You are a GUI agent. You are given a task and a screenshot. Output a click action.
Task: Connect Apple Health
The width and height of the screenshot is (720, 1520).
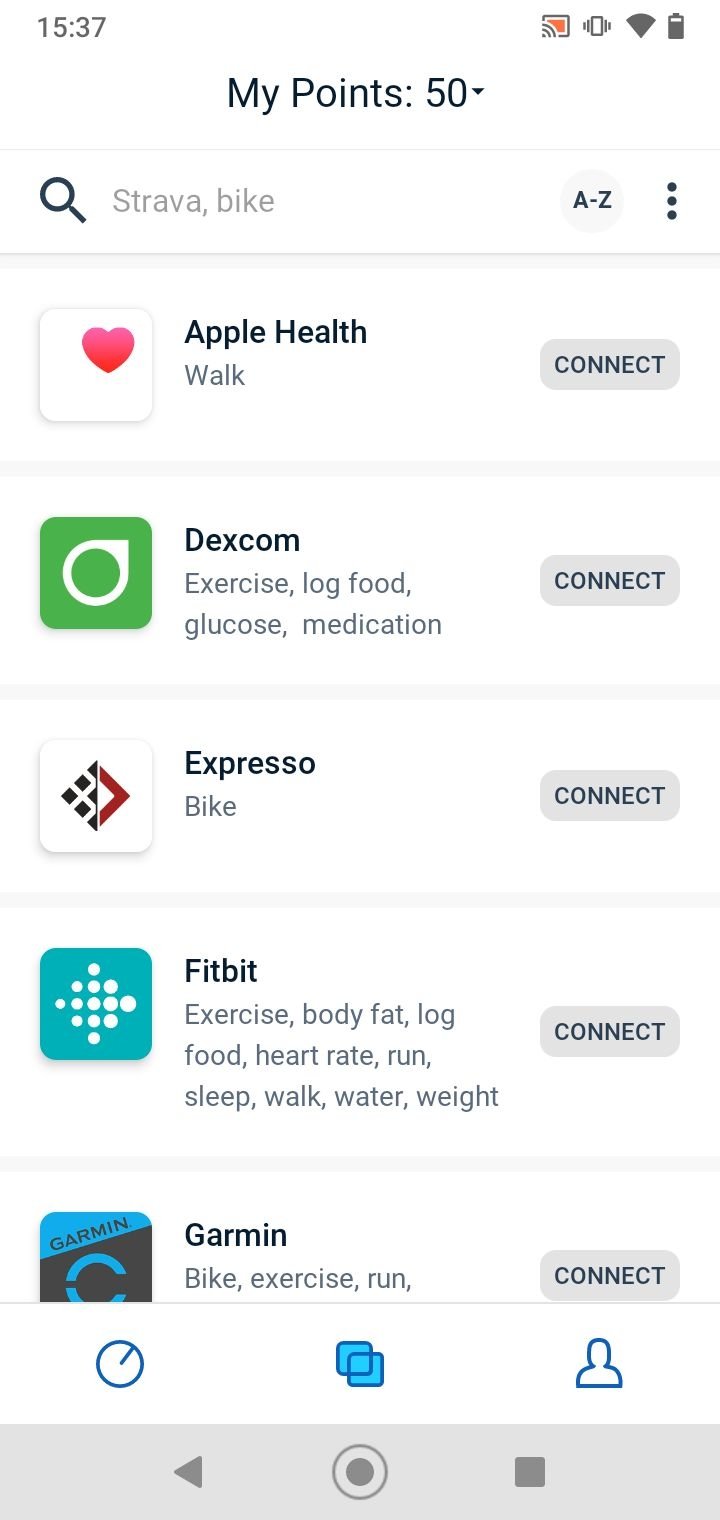click(610, 365)
